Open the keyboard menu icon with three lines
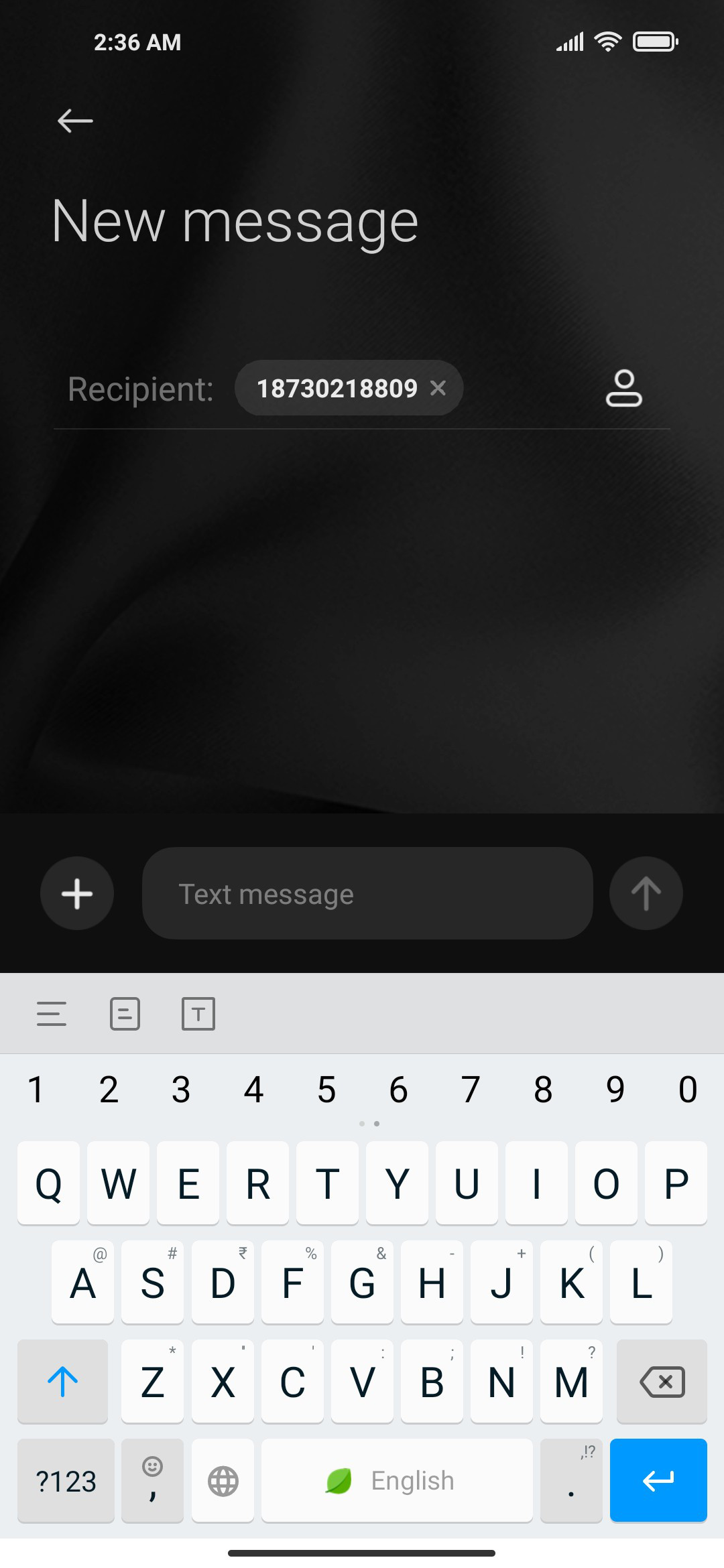 click(52, 1014)
